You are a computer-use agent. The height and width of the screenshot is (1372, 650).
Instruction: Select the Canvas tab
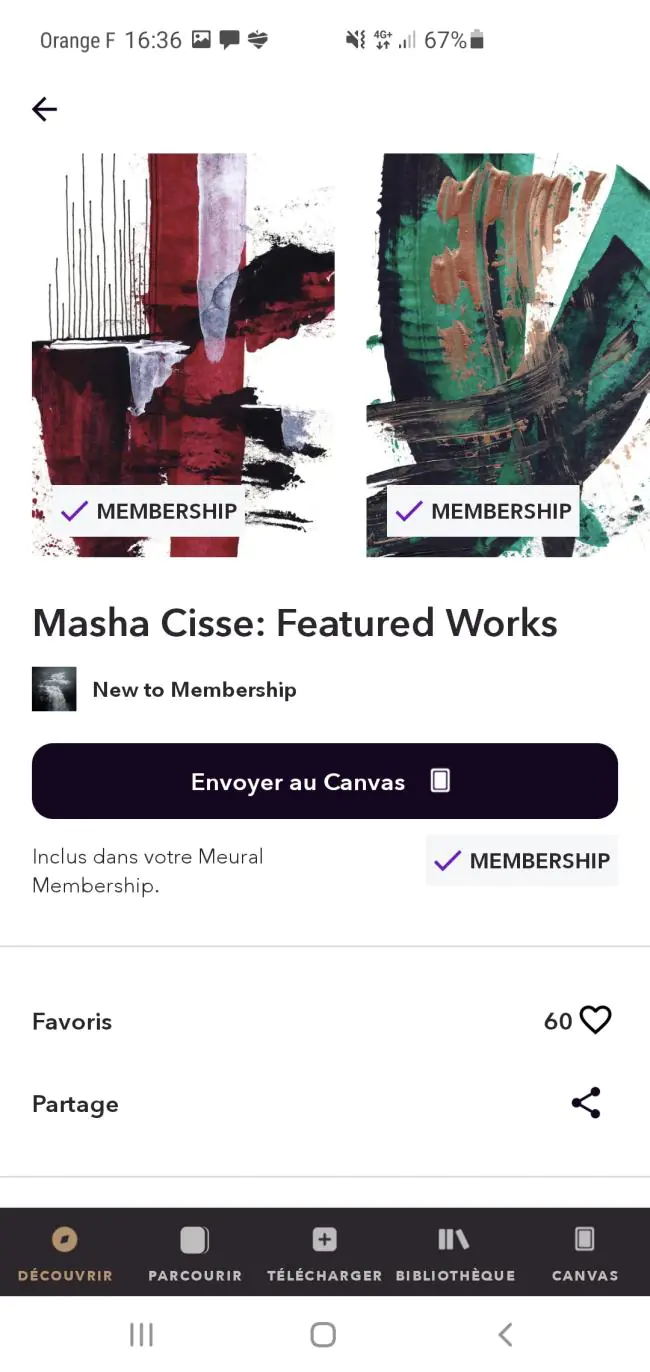[585, 1254]
